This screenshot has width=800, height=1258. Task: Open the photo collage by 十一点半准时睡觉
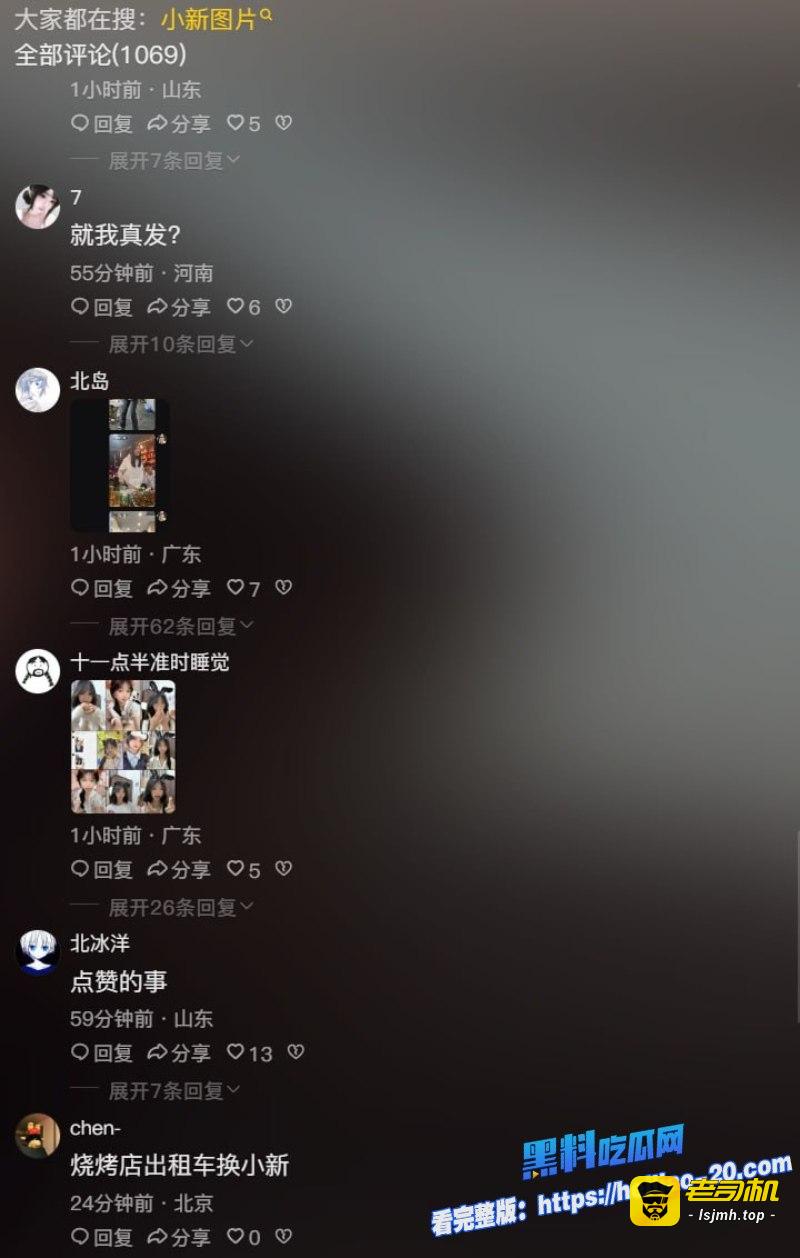pos(123,746)
